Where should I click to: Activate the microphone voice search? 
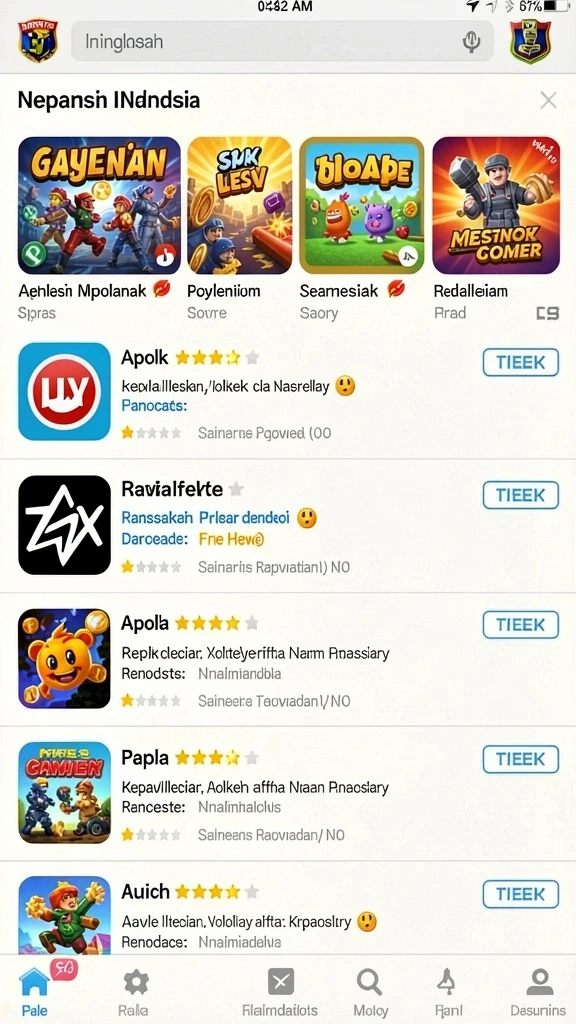click(471, 41)
